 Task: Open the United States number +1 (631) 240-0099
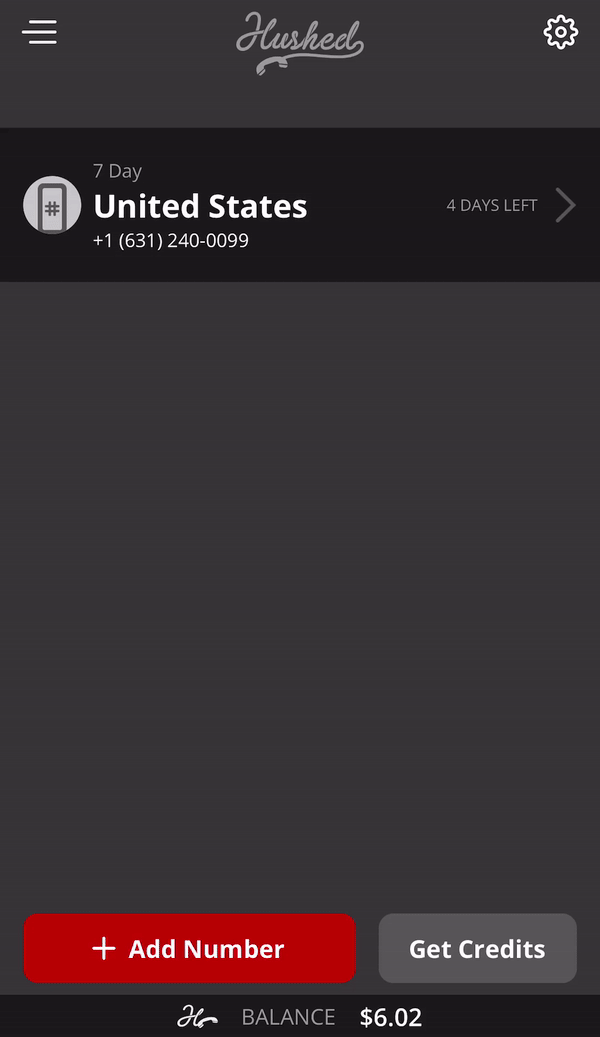(x=300, y=205)
